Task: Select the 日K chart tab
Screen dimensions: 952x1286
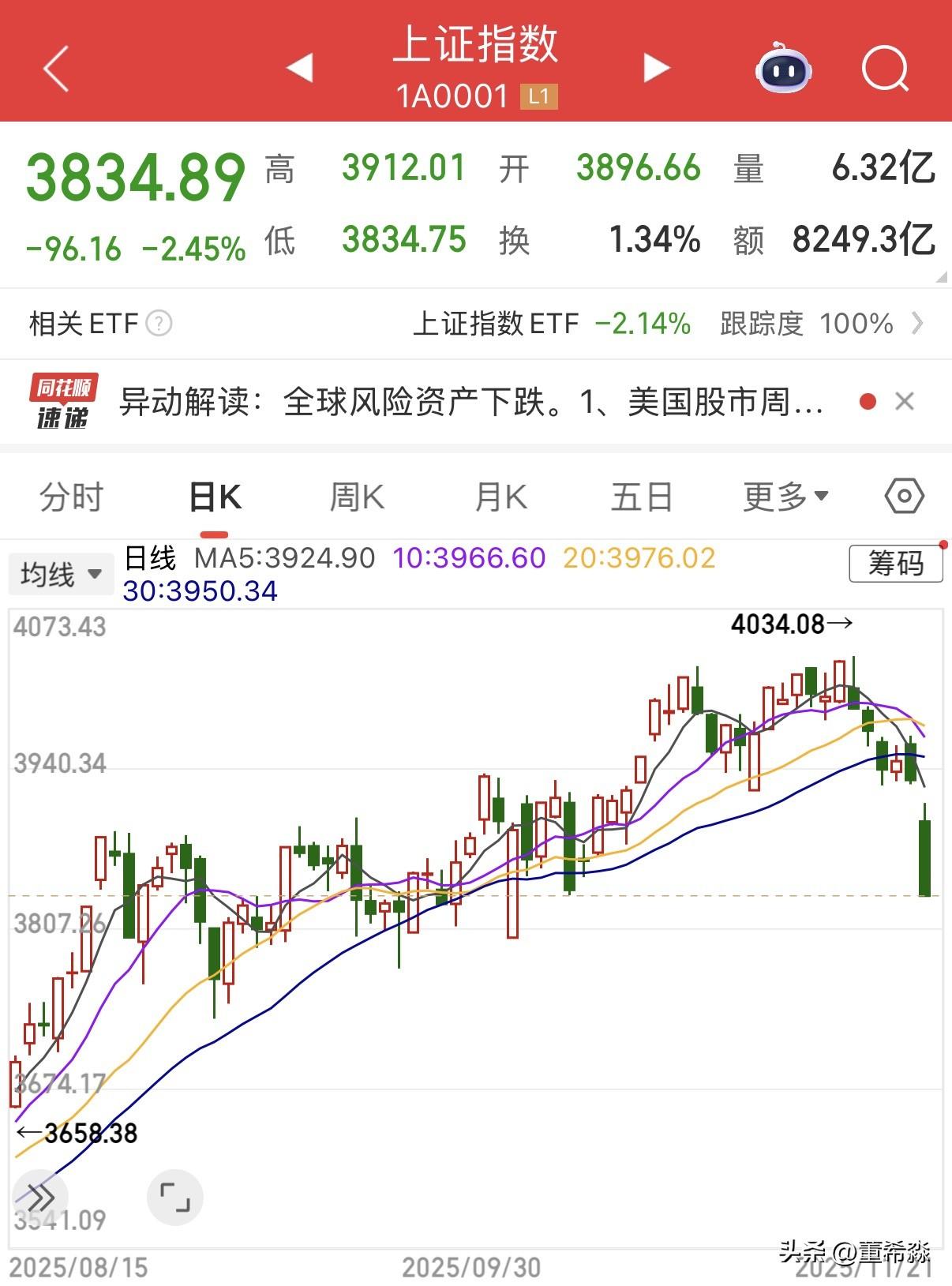Action: (x=216, y=497)
